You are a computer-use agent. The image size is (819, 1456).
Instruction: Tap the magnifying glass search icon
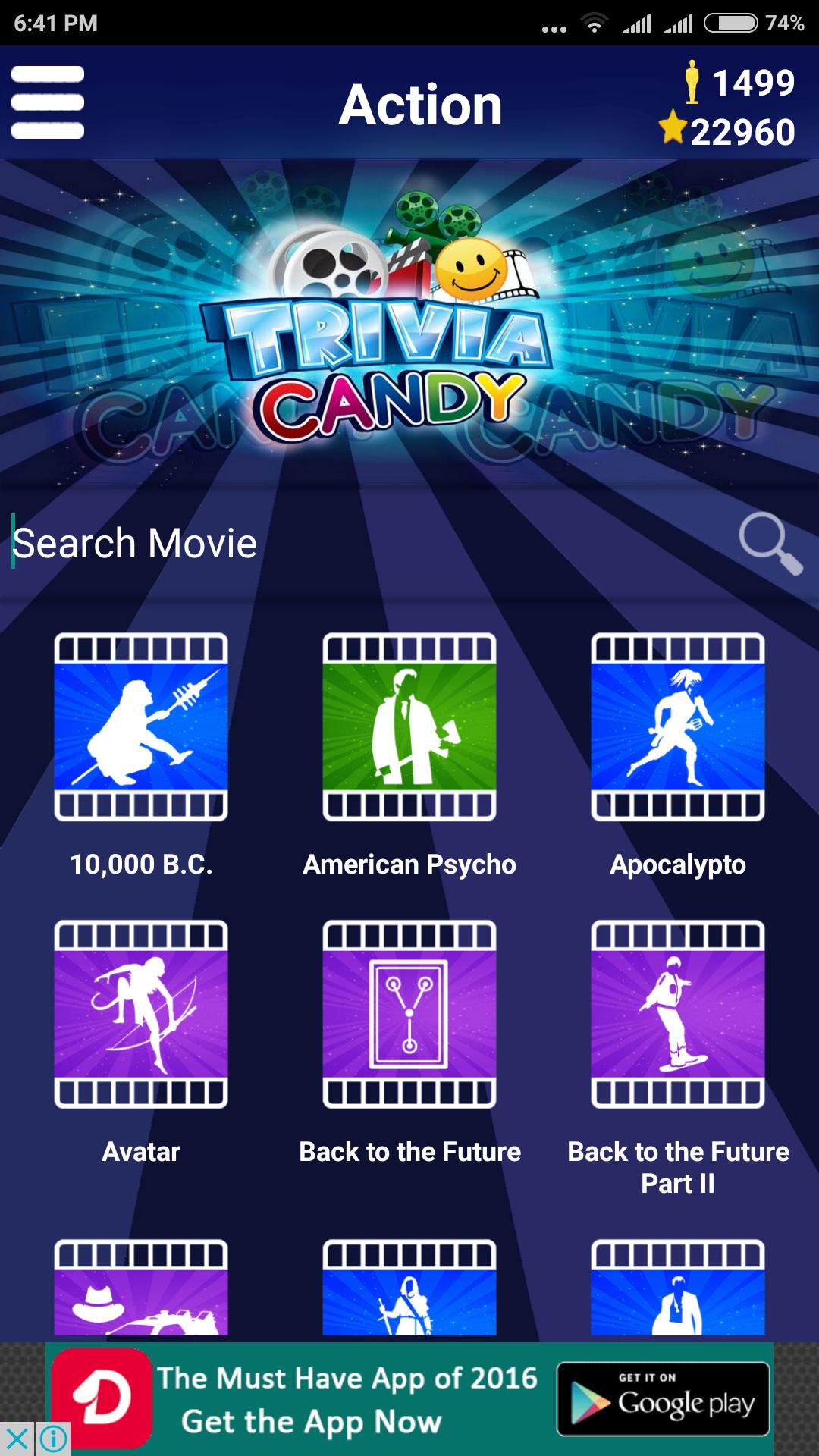(770, 543)
